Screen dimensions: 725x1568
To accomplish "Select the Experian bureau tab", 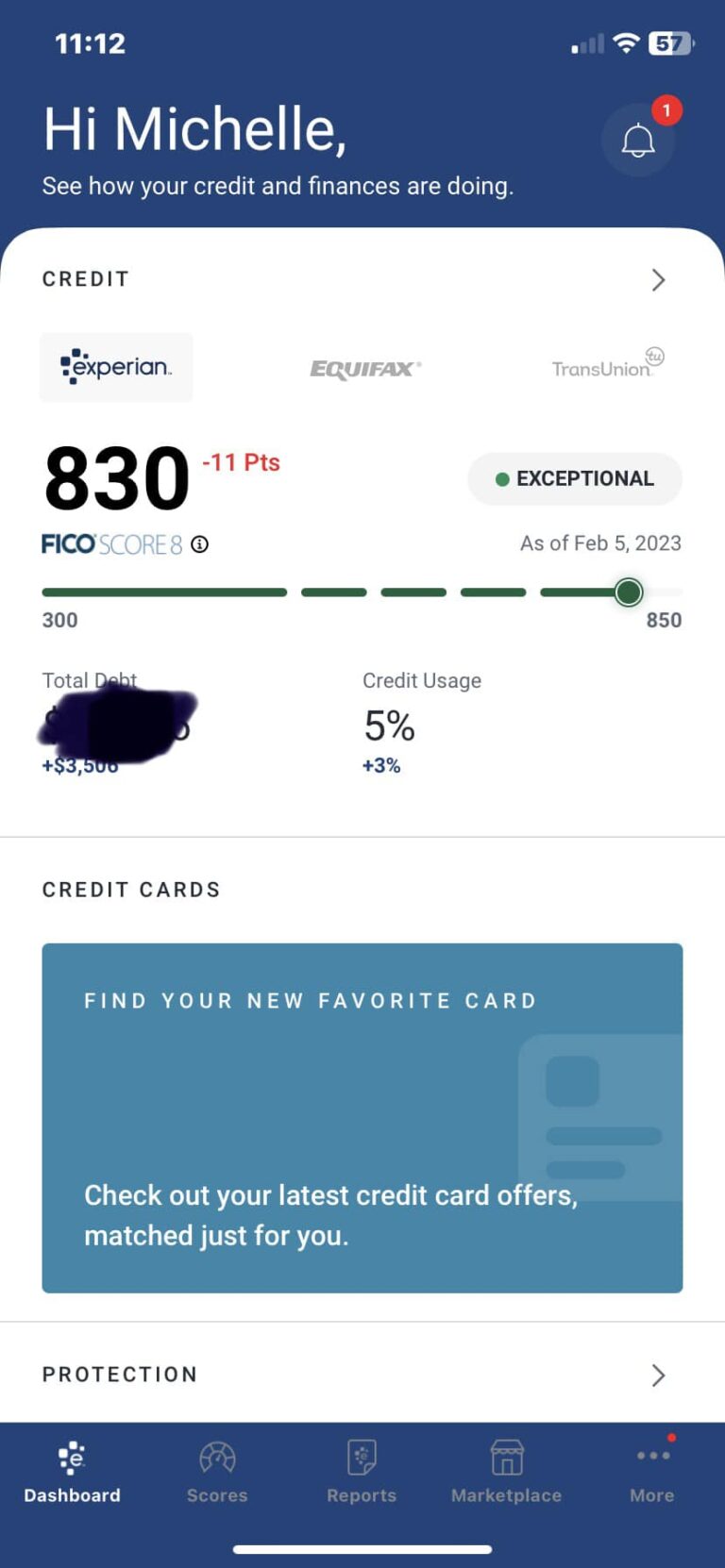I will [x=116, y=367].
